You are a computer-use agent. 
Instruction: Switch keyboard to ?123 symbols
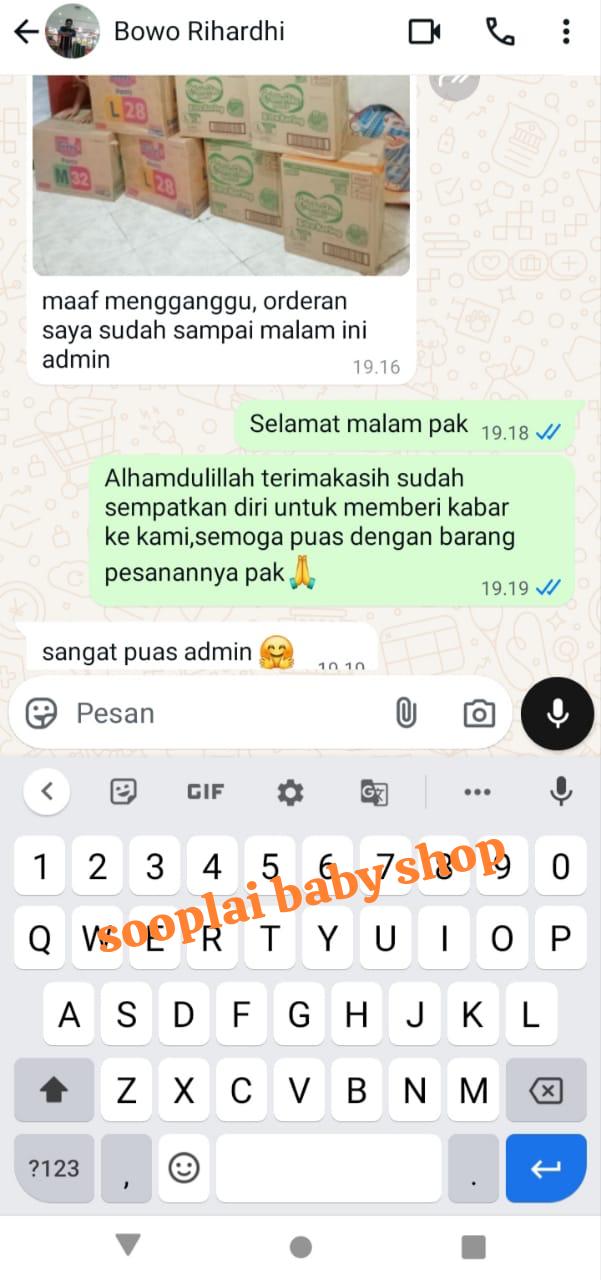point(54,1168)
